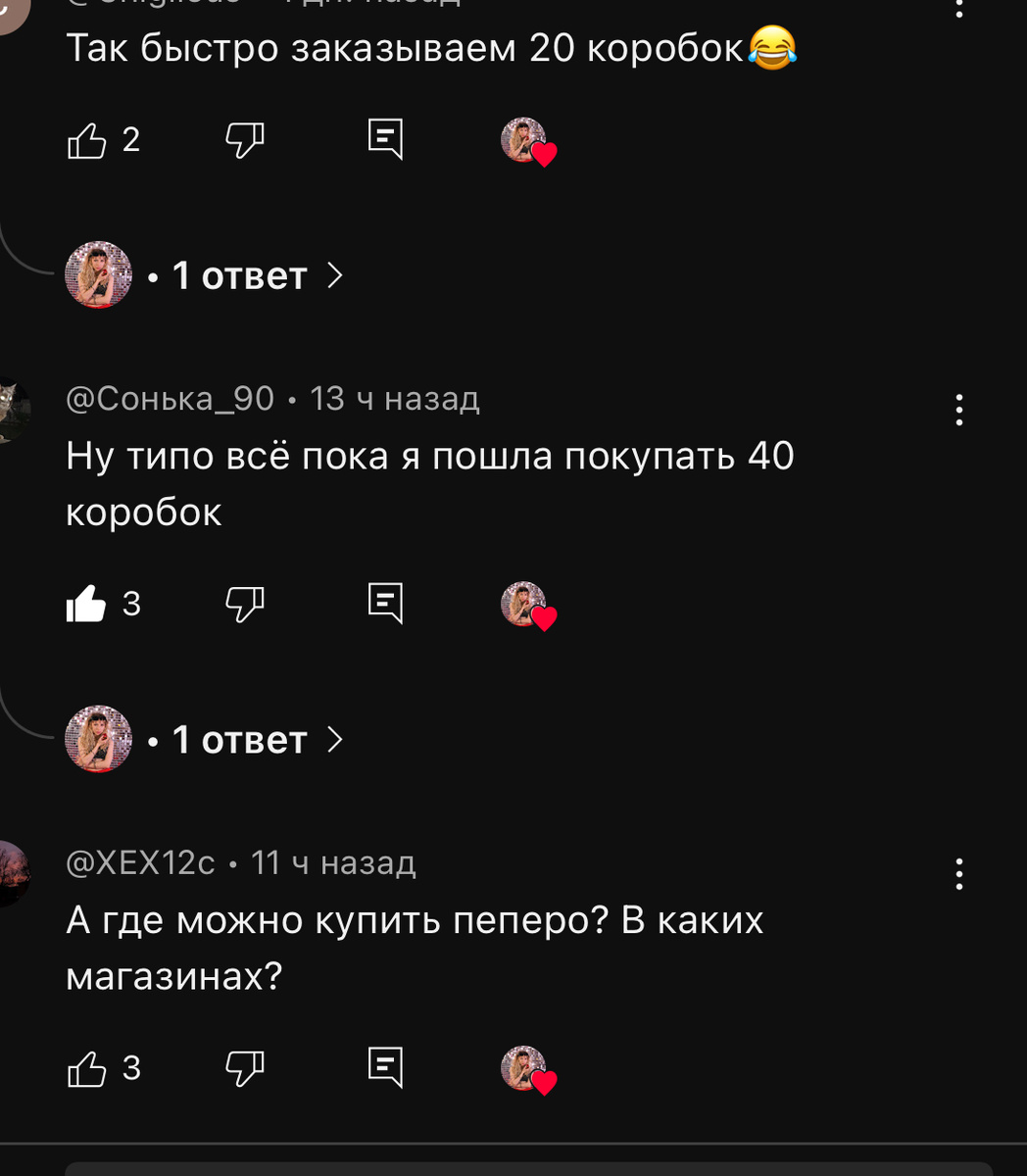1027x1176 pixels.
Task: Open @Сонька_90's channel profile
Action: 169,398
